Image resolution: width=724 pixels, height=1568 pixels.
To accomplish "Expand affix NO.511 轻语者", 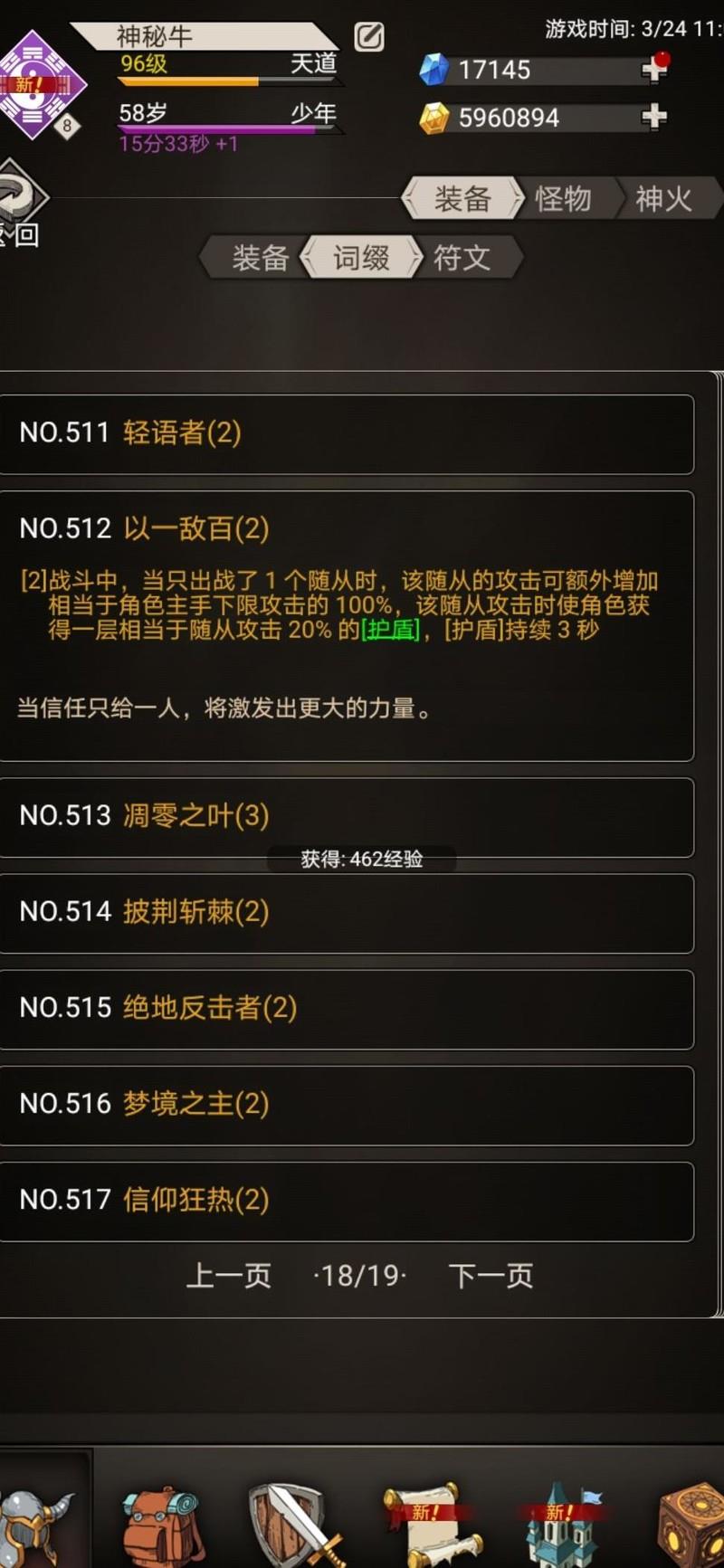I will click(346, 432).
